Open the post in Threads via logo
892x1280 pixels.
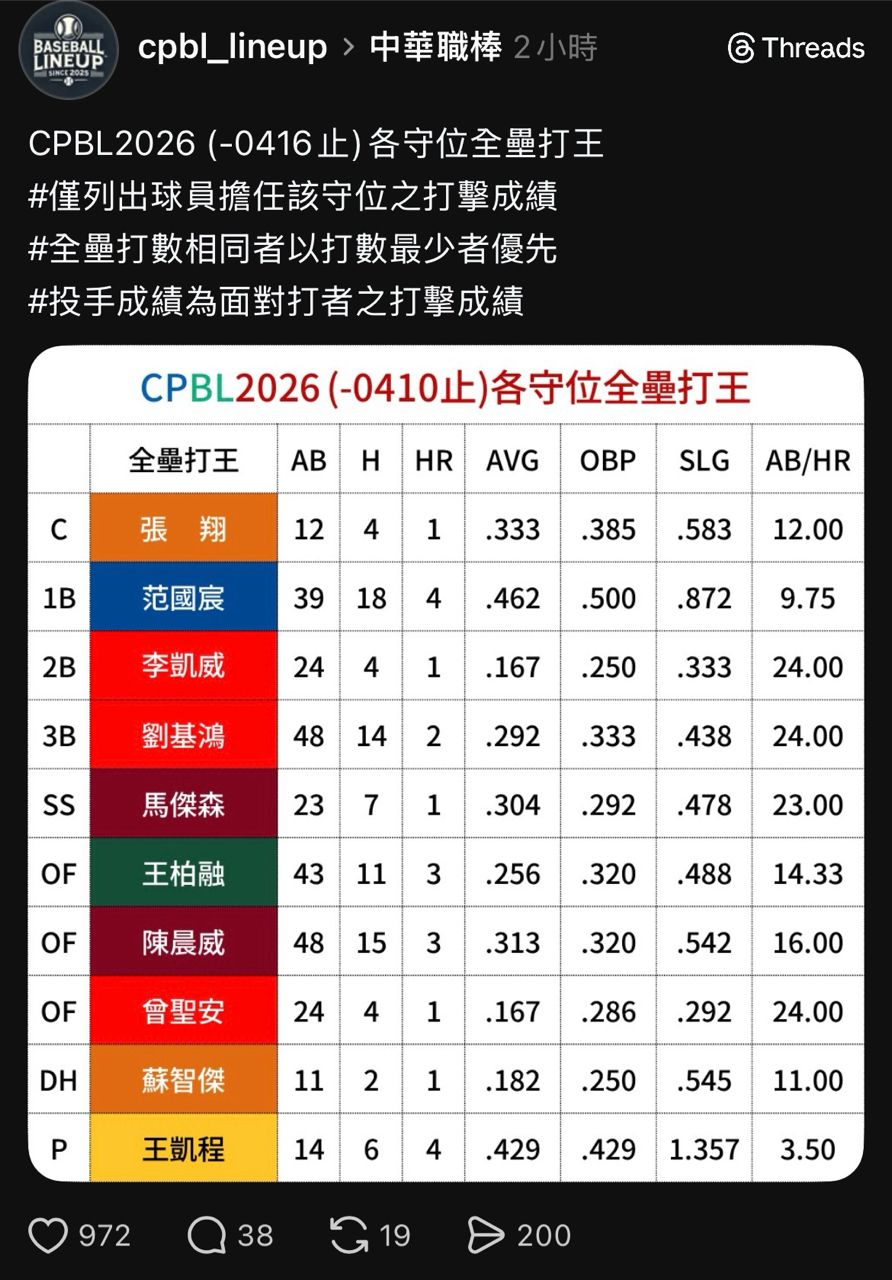[796, 48]
